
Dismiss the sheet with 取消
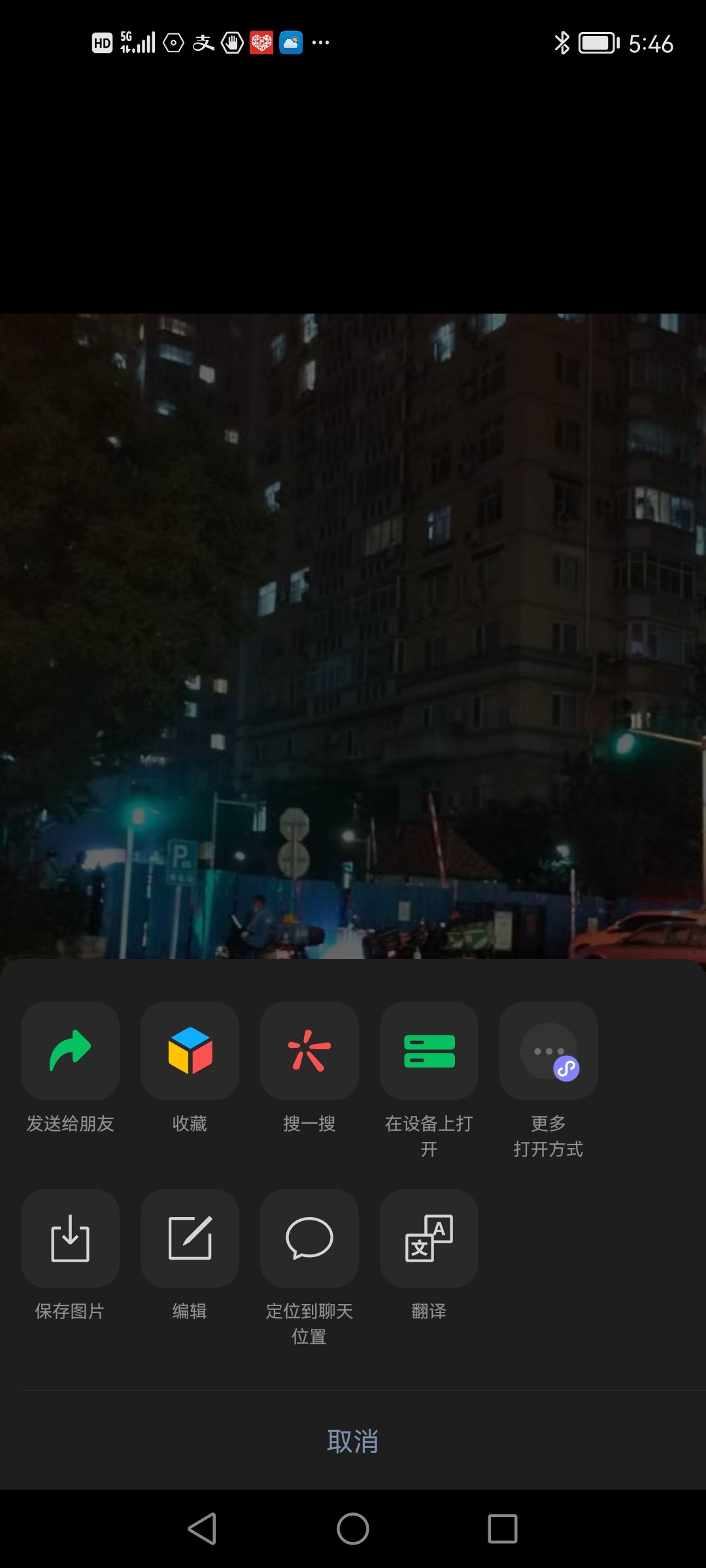coord(353,1441)
